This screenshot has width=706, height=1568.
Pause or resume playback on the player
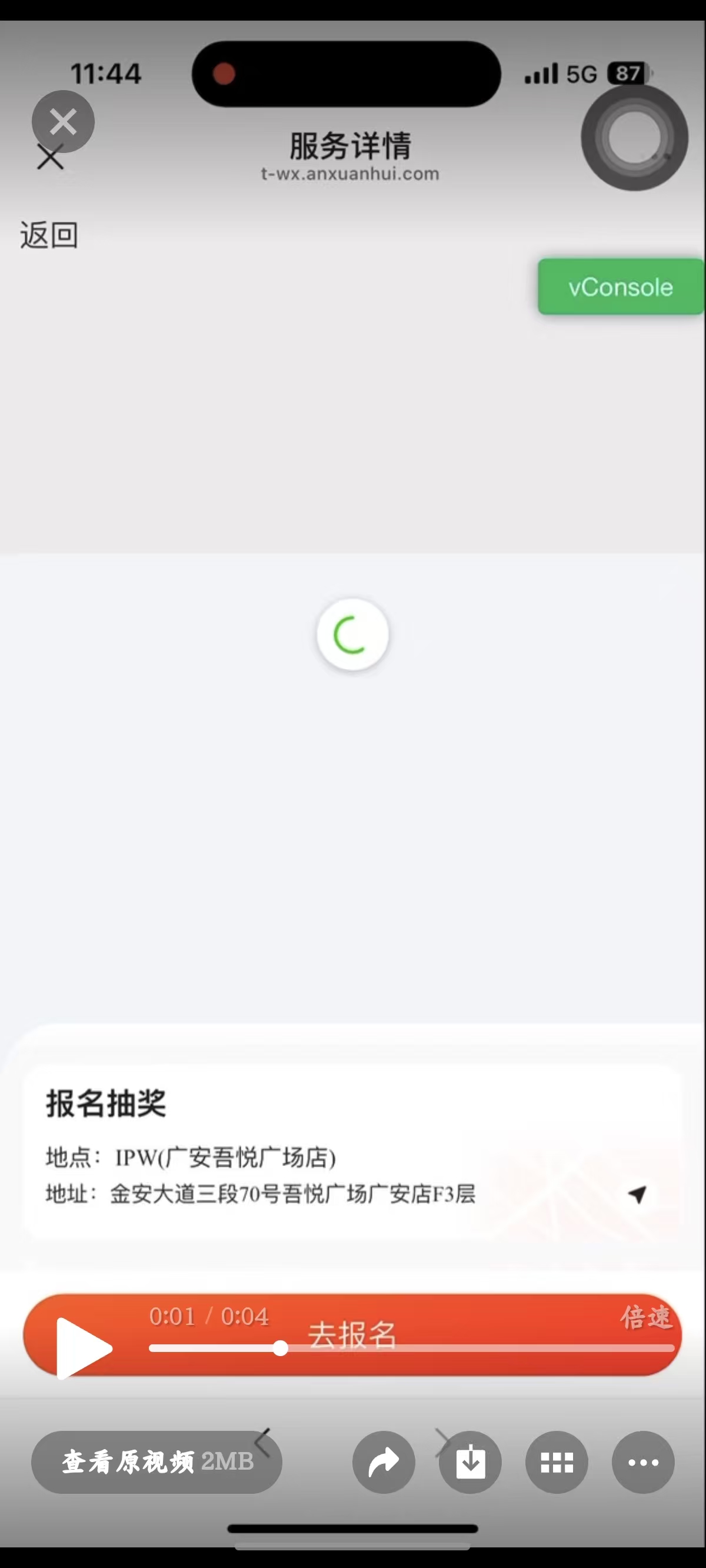(x=82, y=1348)
